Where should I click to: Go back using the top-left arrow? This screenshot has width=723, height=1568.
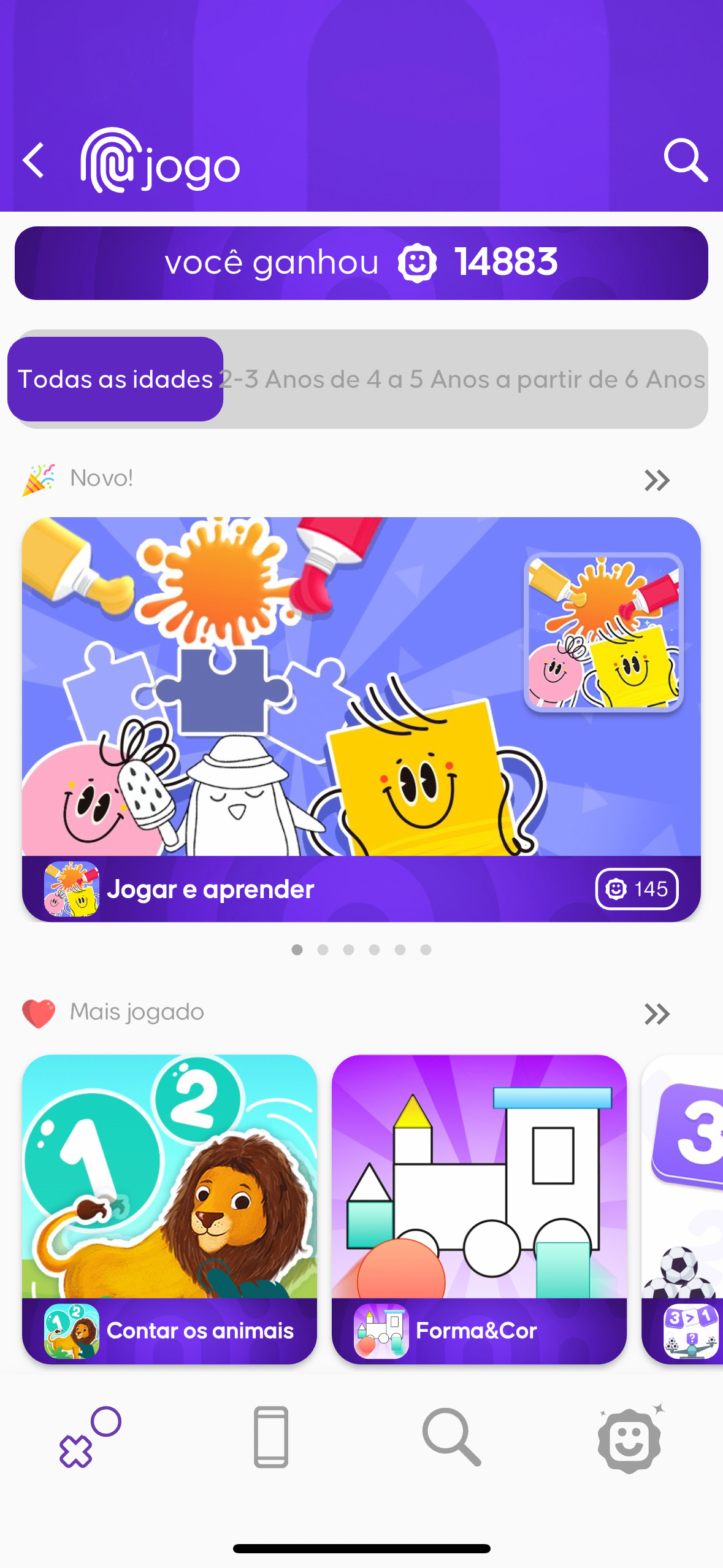pos(34,161)
